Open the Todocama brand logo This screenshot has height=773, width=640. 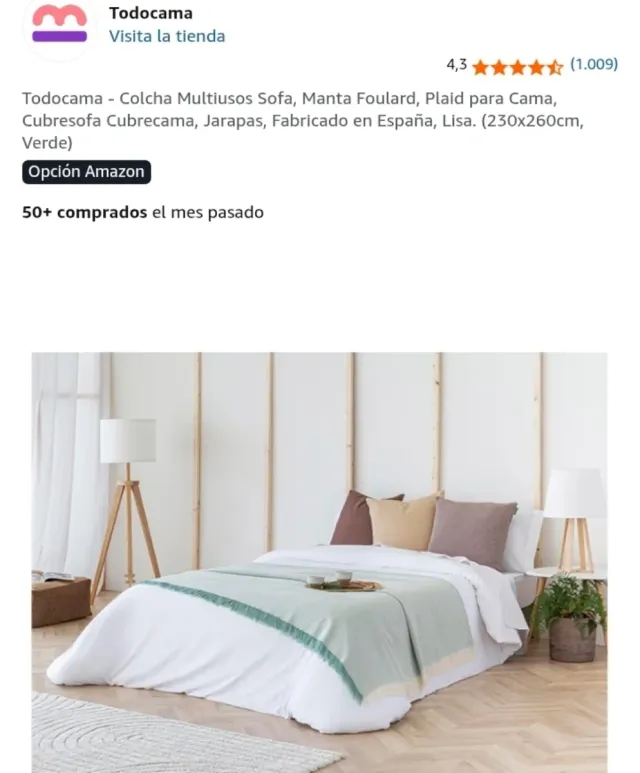pos(59,24)
